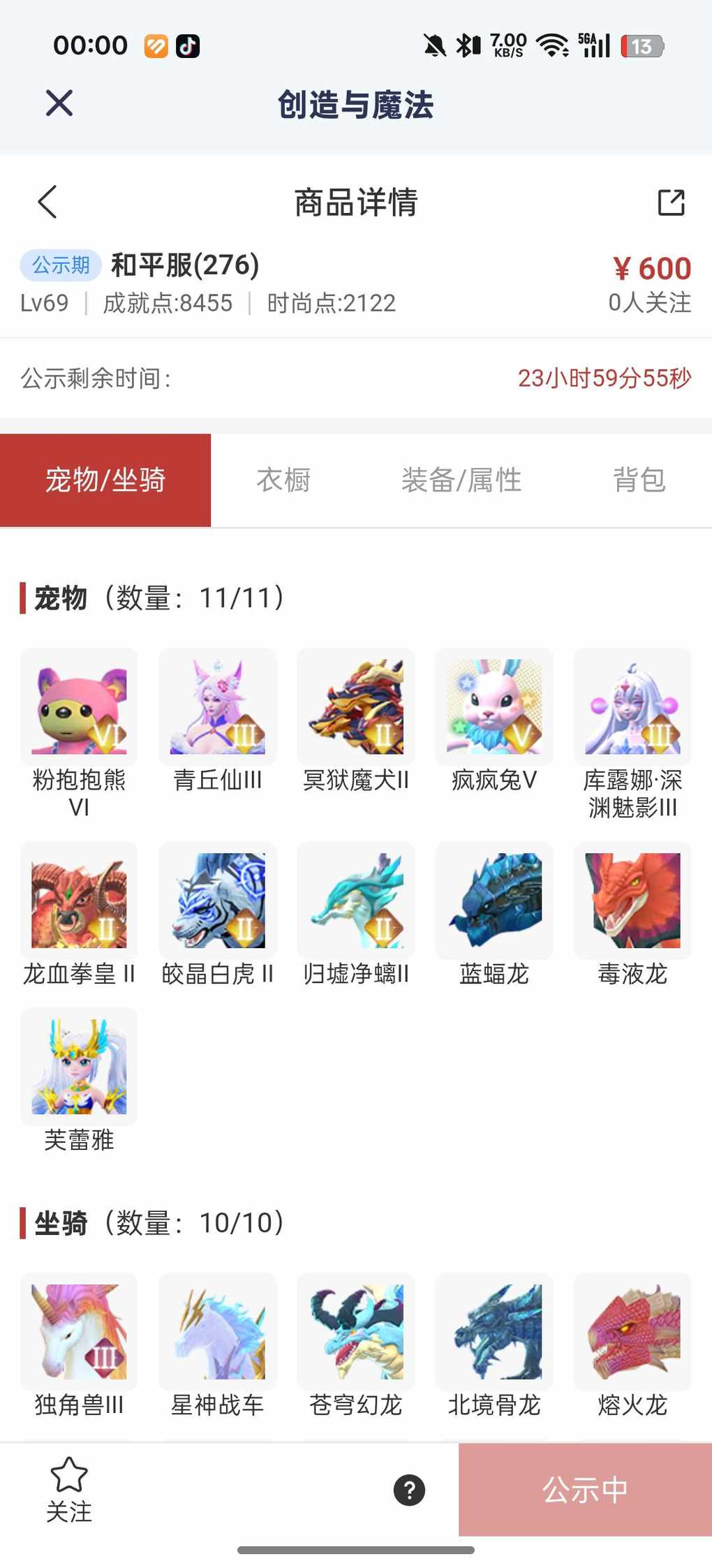Select the 背包 tab

[639, 480]
